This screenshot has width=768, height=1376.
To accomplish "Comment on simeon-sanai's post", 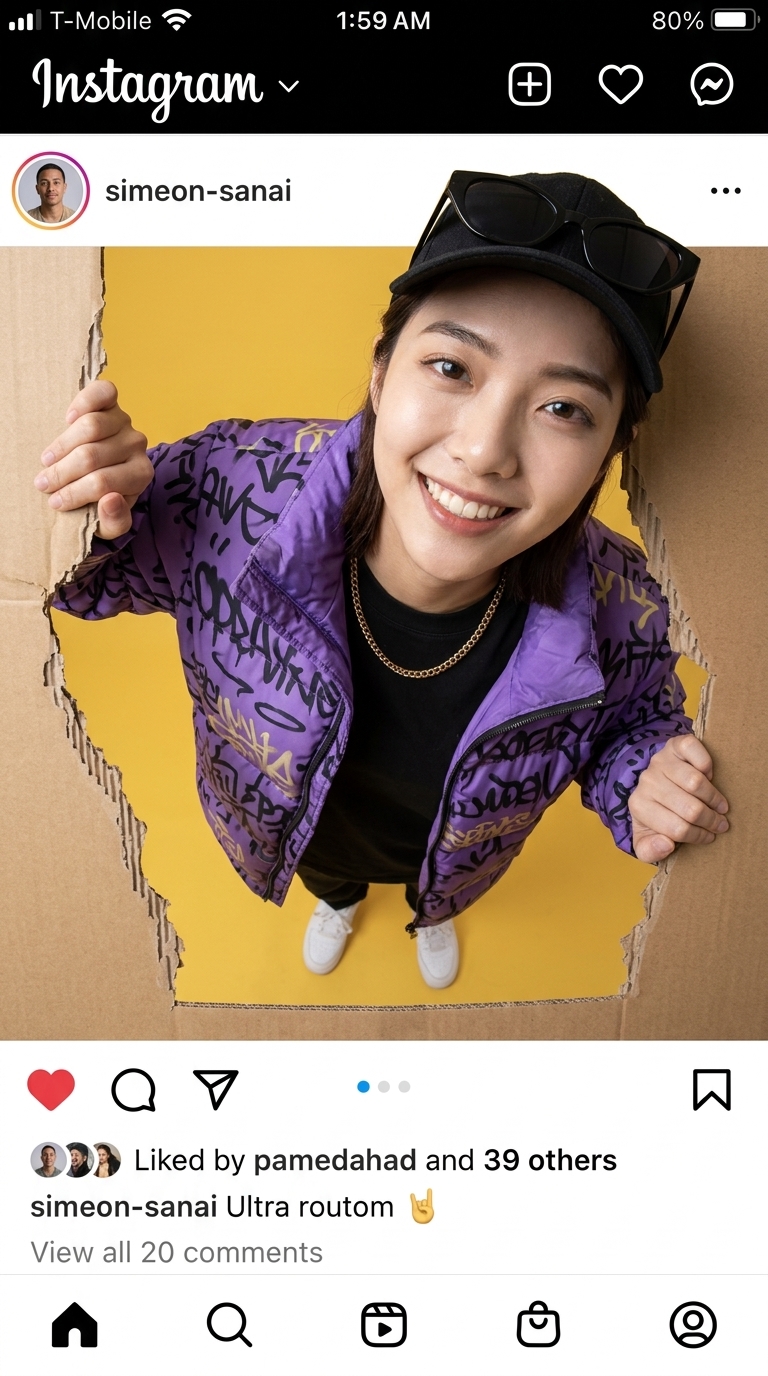I will 133,1090.
